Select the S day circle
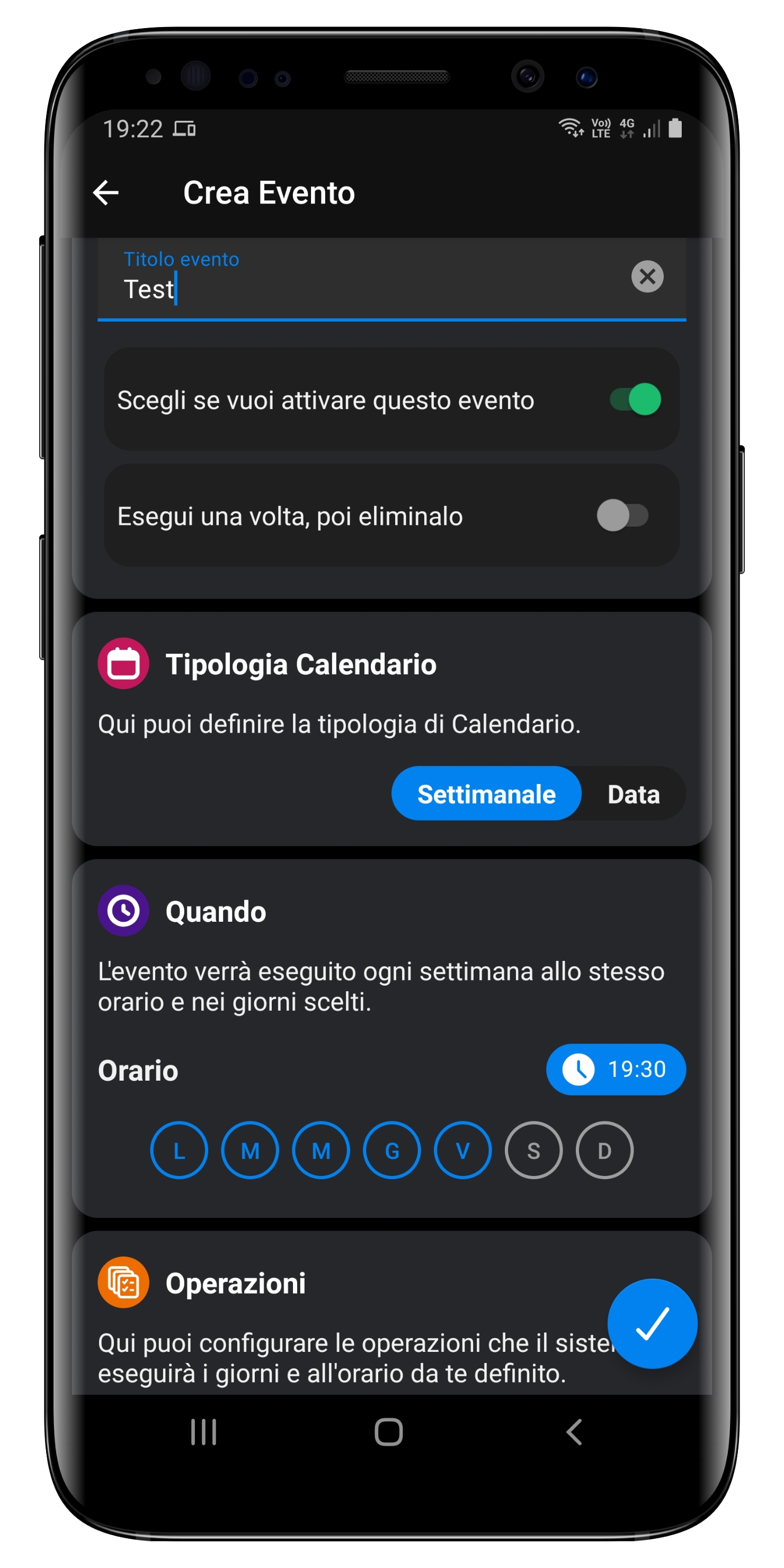The image size is (784, 1568). click(533, 1150)
